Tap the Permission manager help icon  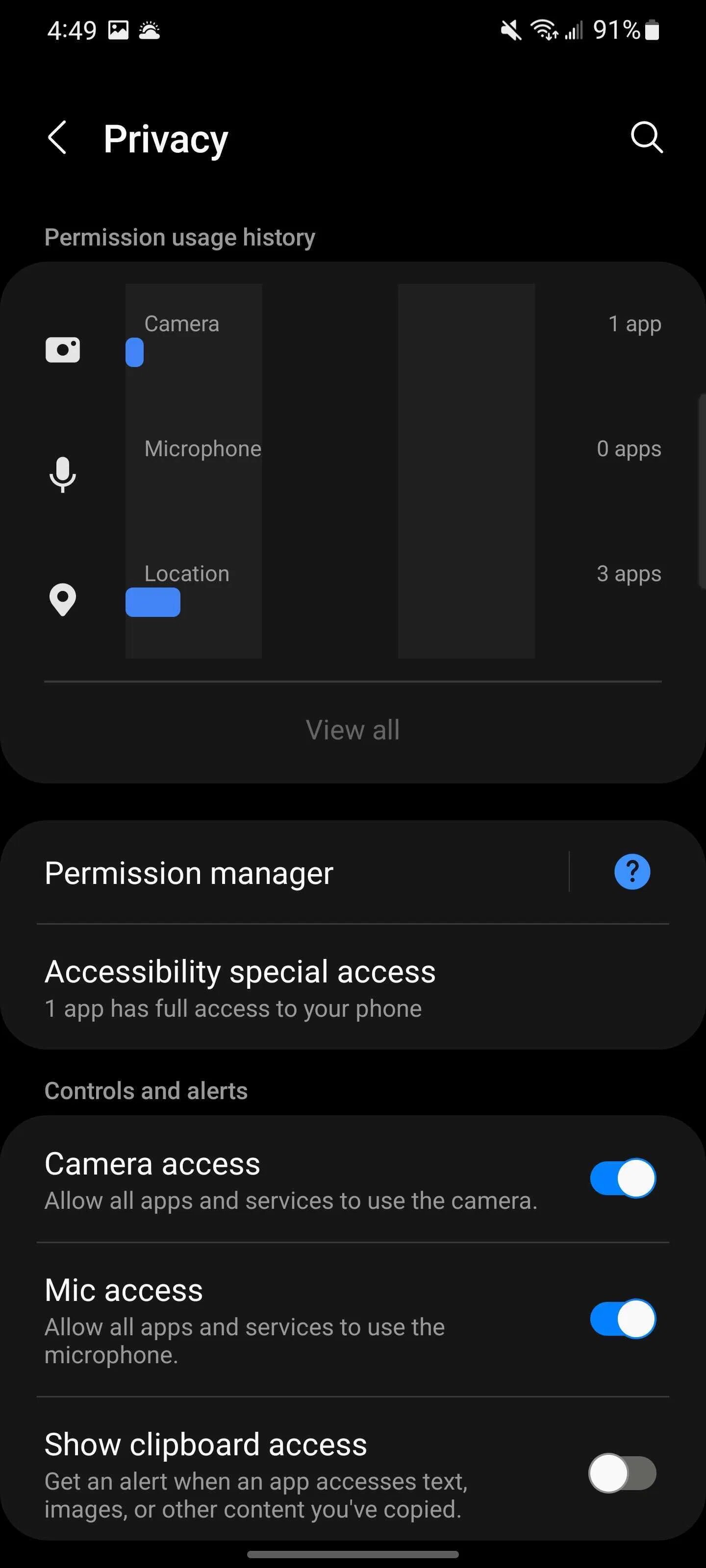pos(631,872)
